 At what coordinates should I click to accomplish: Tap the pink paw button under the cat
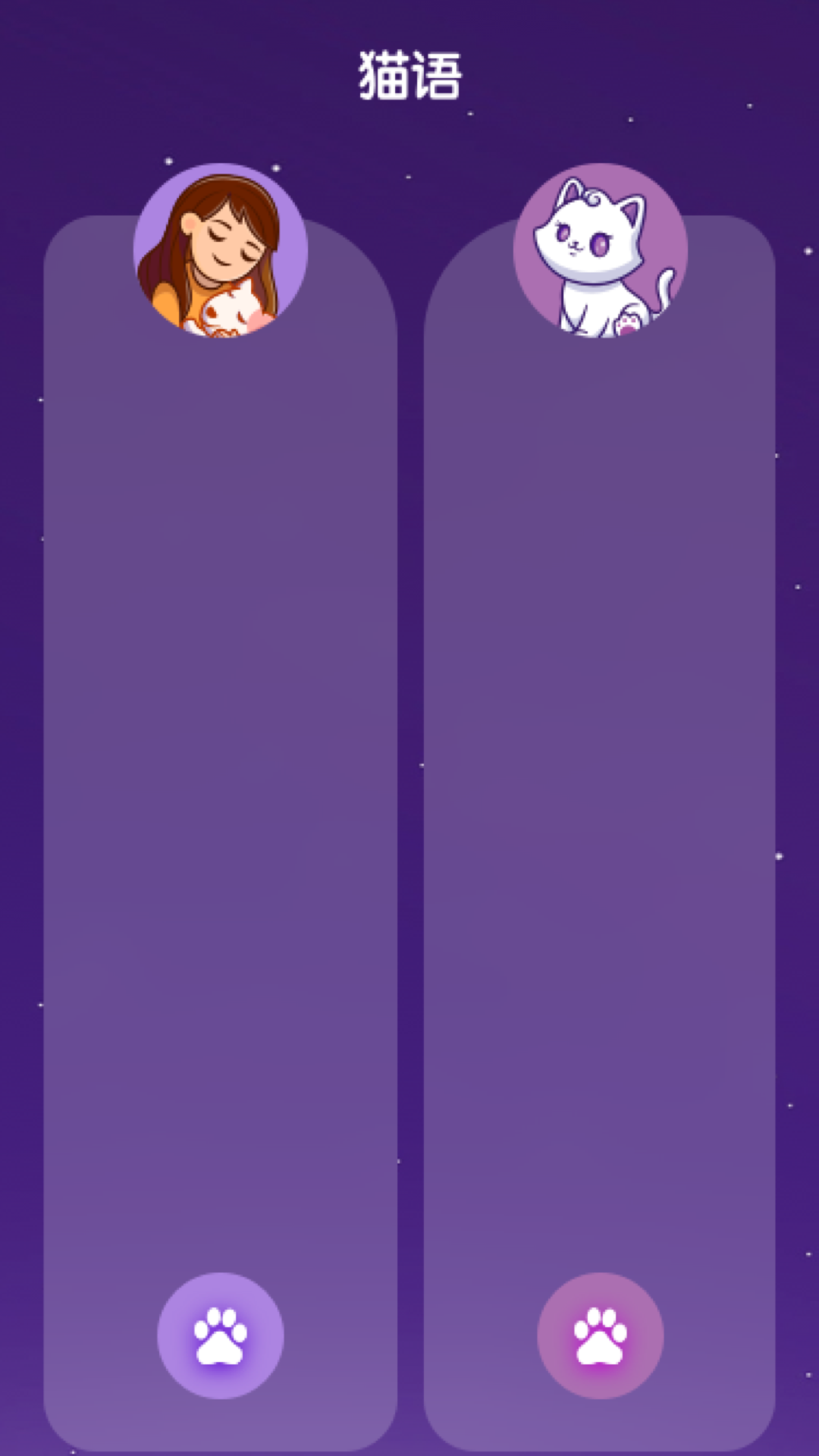601,1335
